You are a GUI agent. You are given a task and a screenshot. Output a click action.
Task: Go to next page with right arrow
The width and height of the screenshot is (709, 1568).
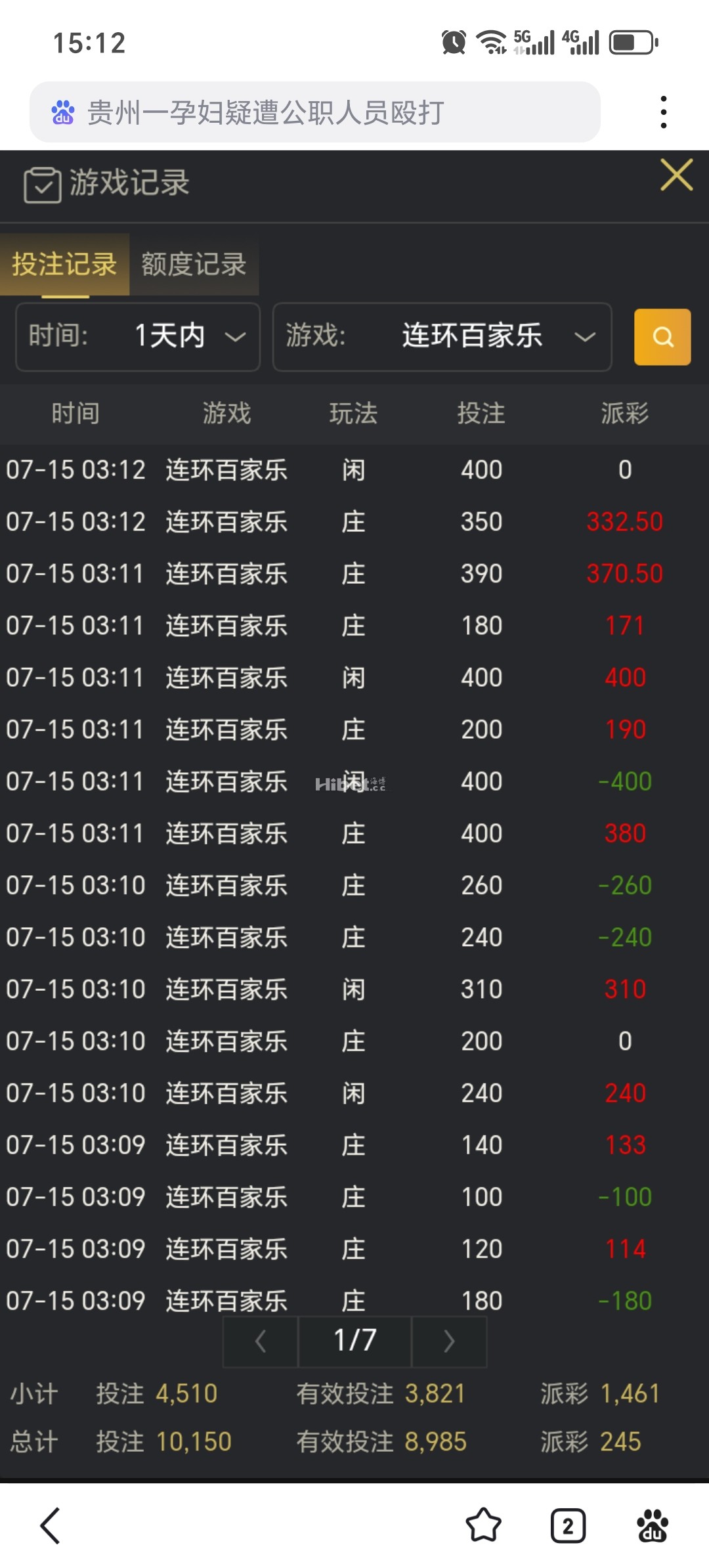coord(448,1341)
